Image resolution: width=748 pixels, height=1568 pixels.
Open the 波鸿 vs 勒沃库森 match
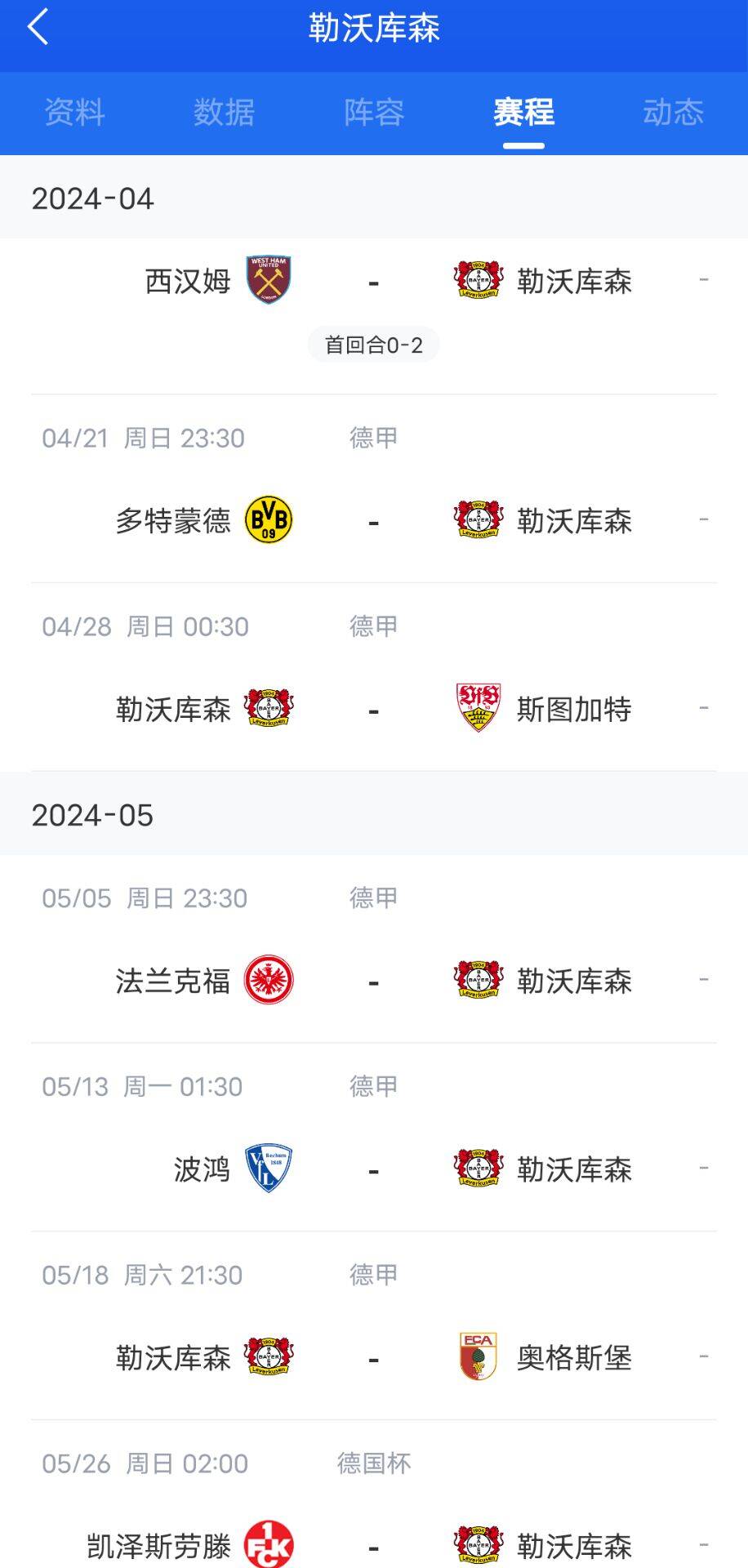374,1138
